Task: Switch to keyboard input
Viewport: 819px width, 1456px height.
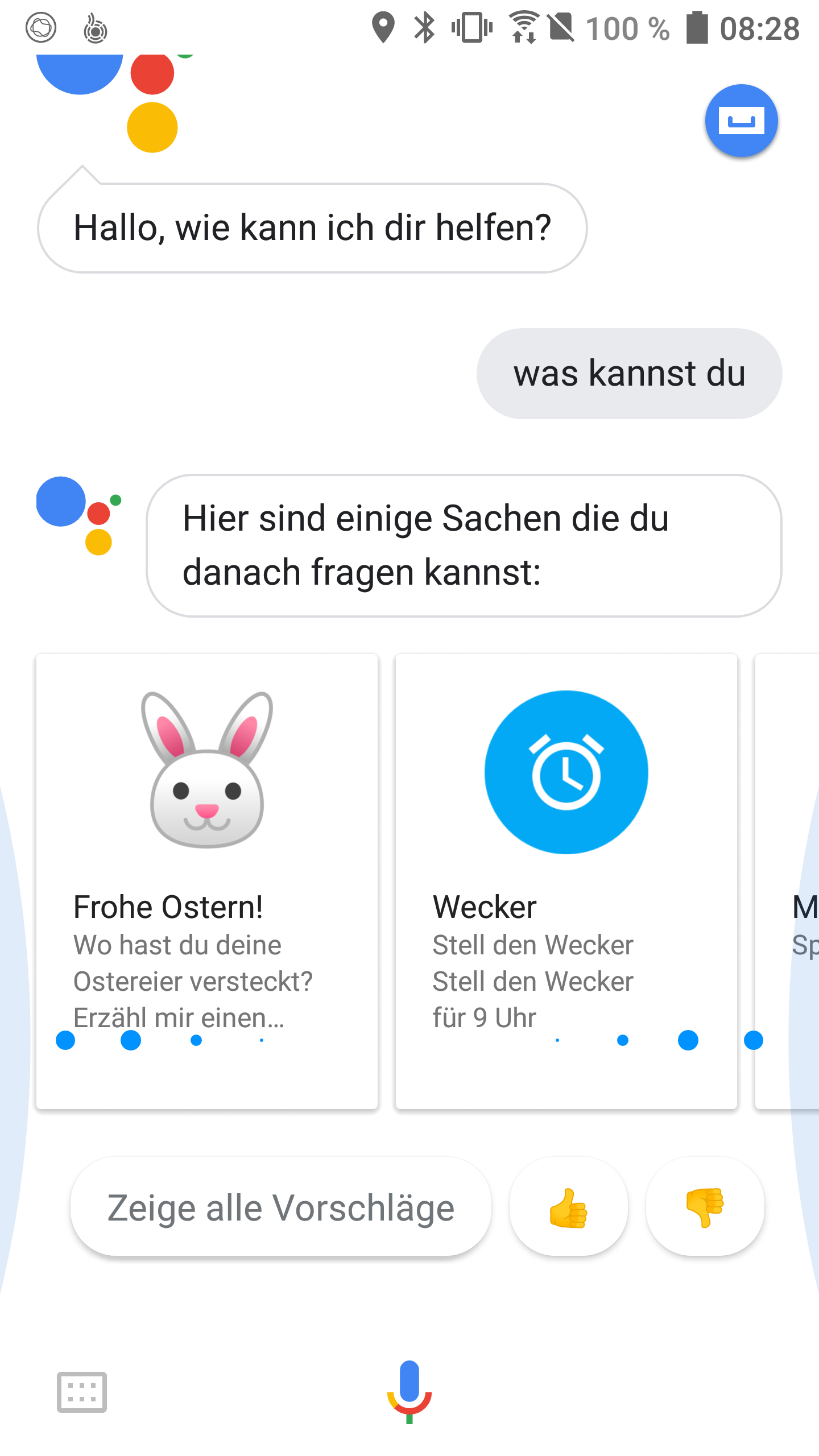Action: [x=82, y=1392]
